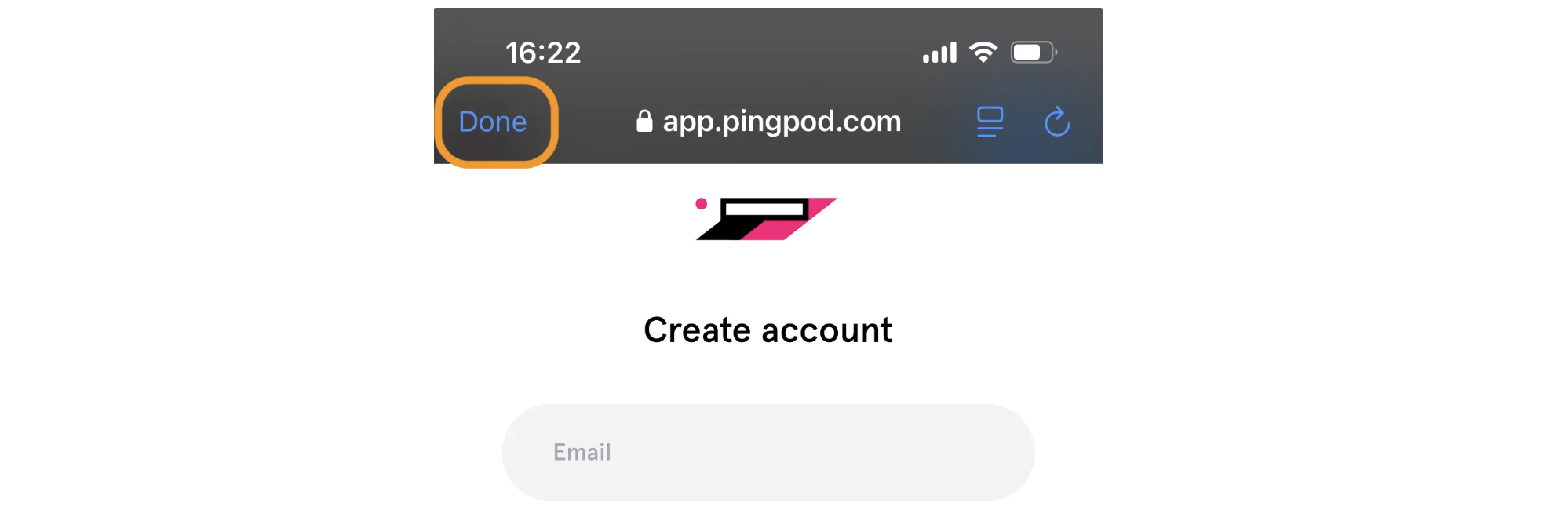This screenshot has height=521, width=1568.
Task: Open the reader view icon
Action: [990, 122]
